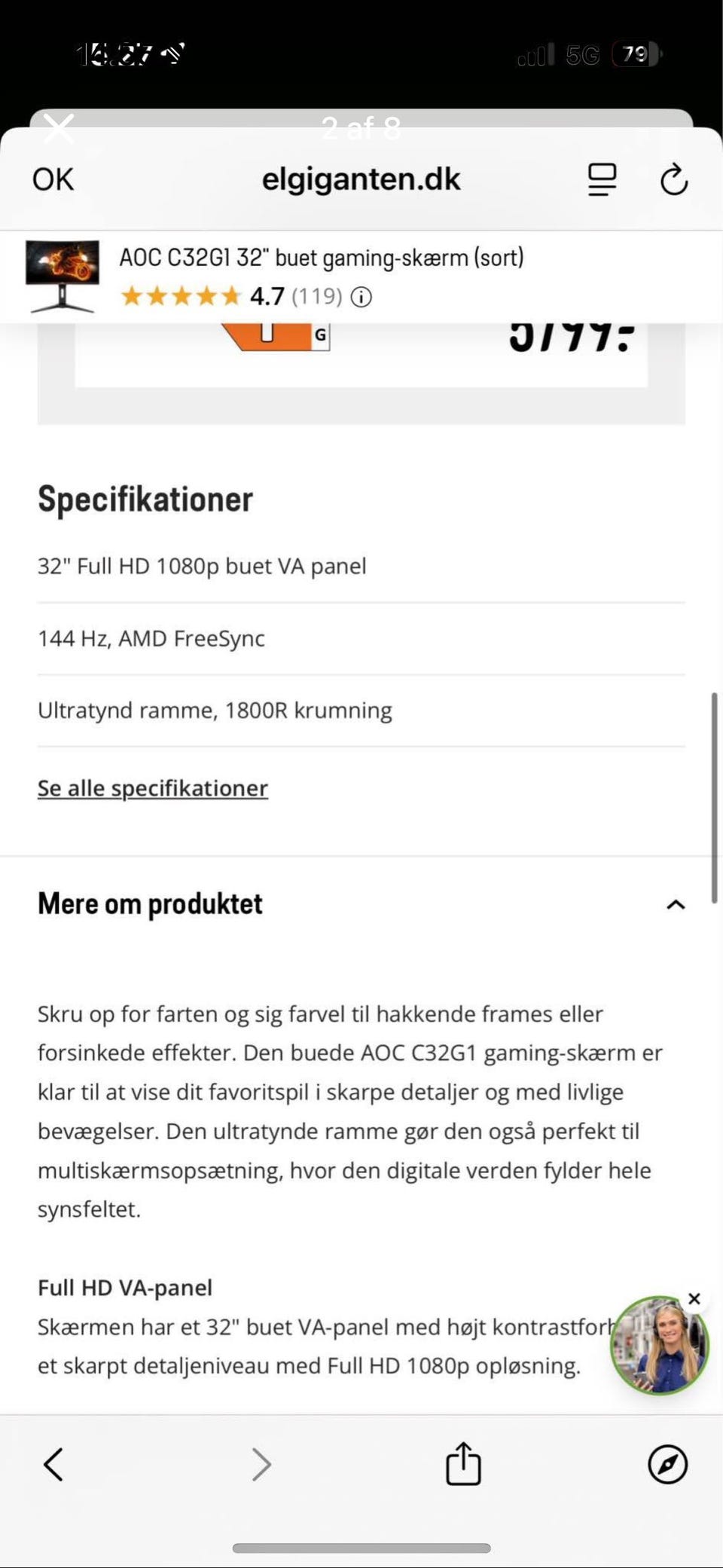Tap the '2 af 8' image counter
Viewport: 723px width, 1568px height.
[361, 128]
